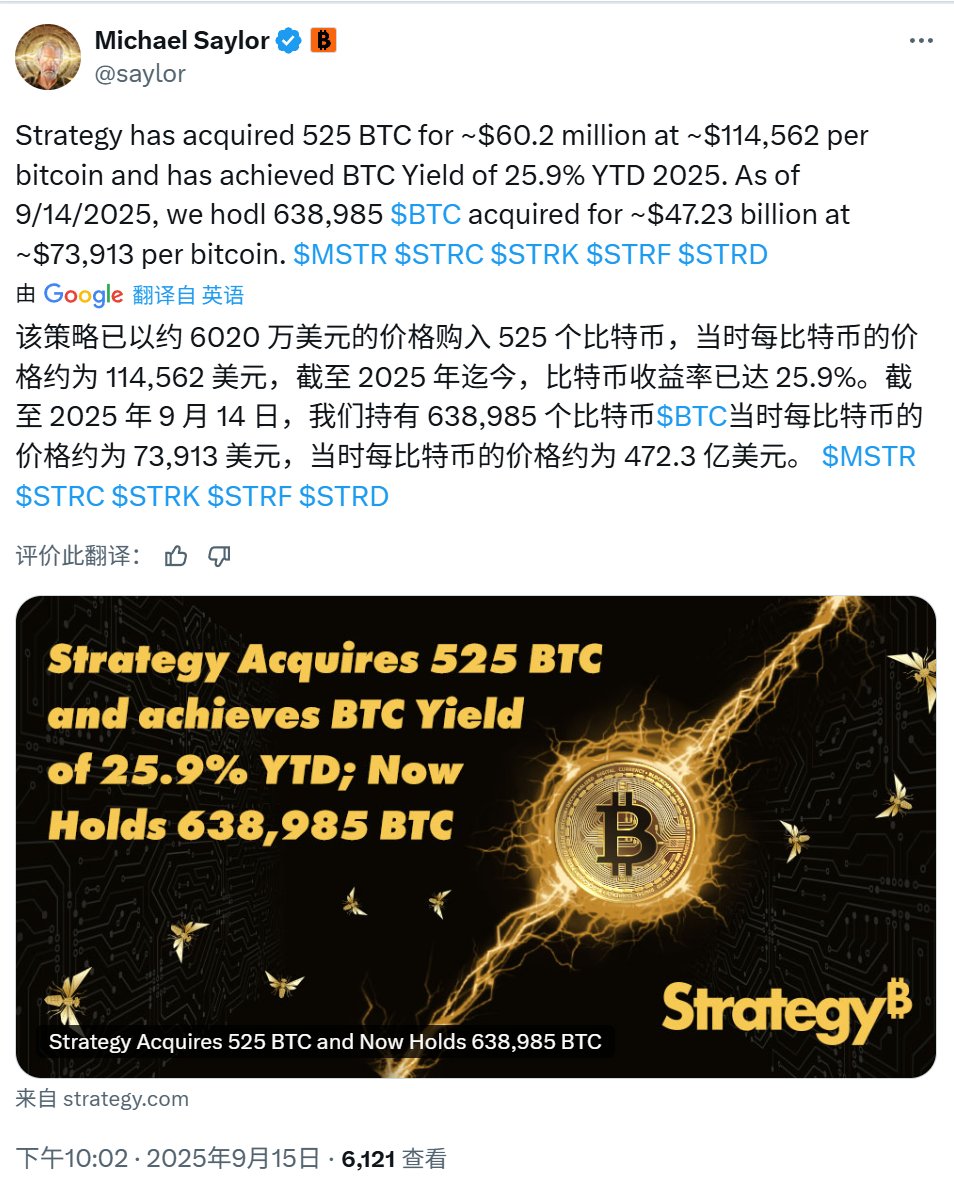Rate the translation with thumbs down

(x=219, y=557)
